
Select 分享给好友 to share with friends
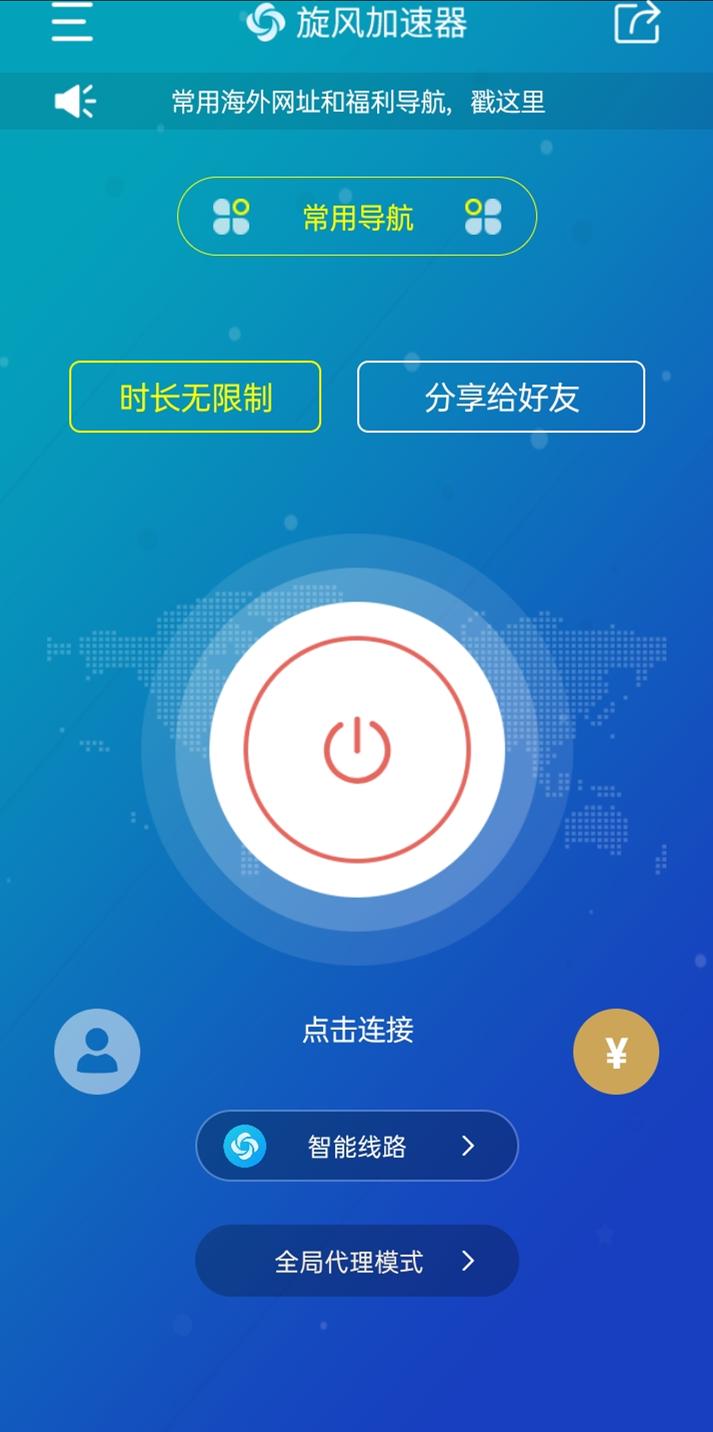501,398
